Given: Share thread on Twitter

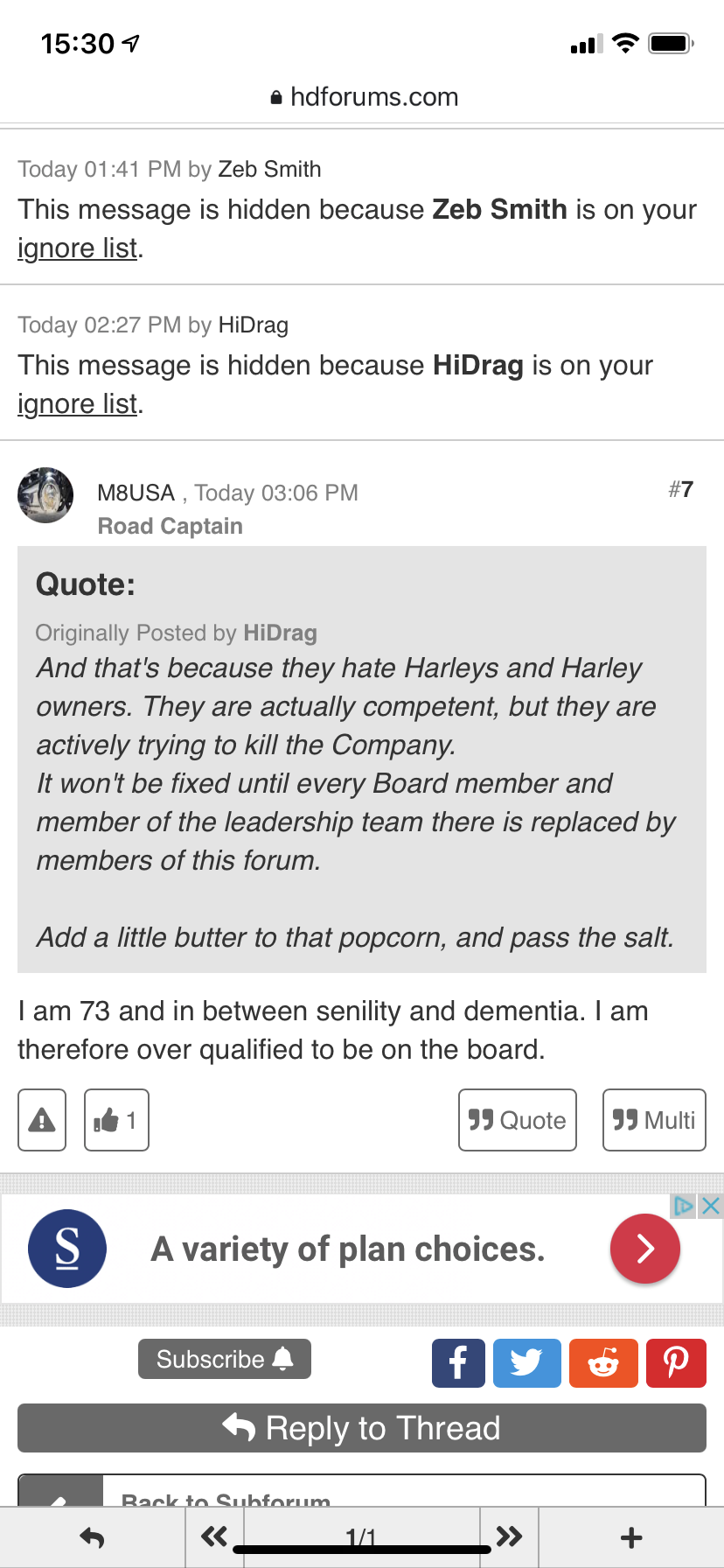Looking at the screenshot, I should pyautogui.click(x=526, y=1363).
